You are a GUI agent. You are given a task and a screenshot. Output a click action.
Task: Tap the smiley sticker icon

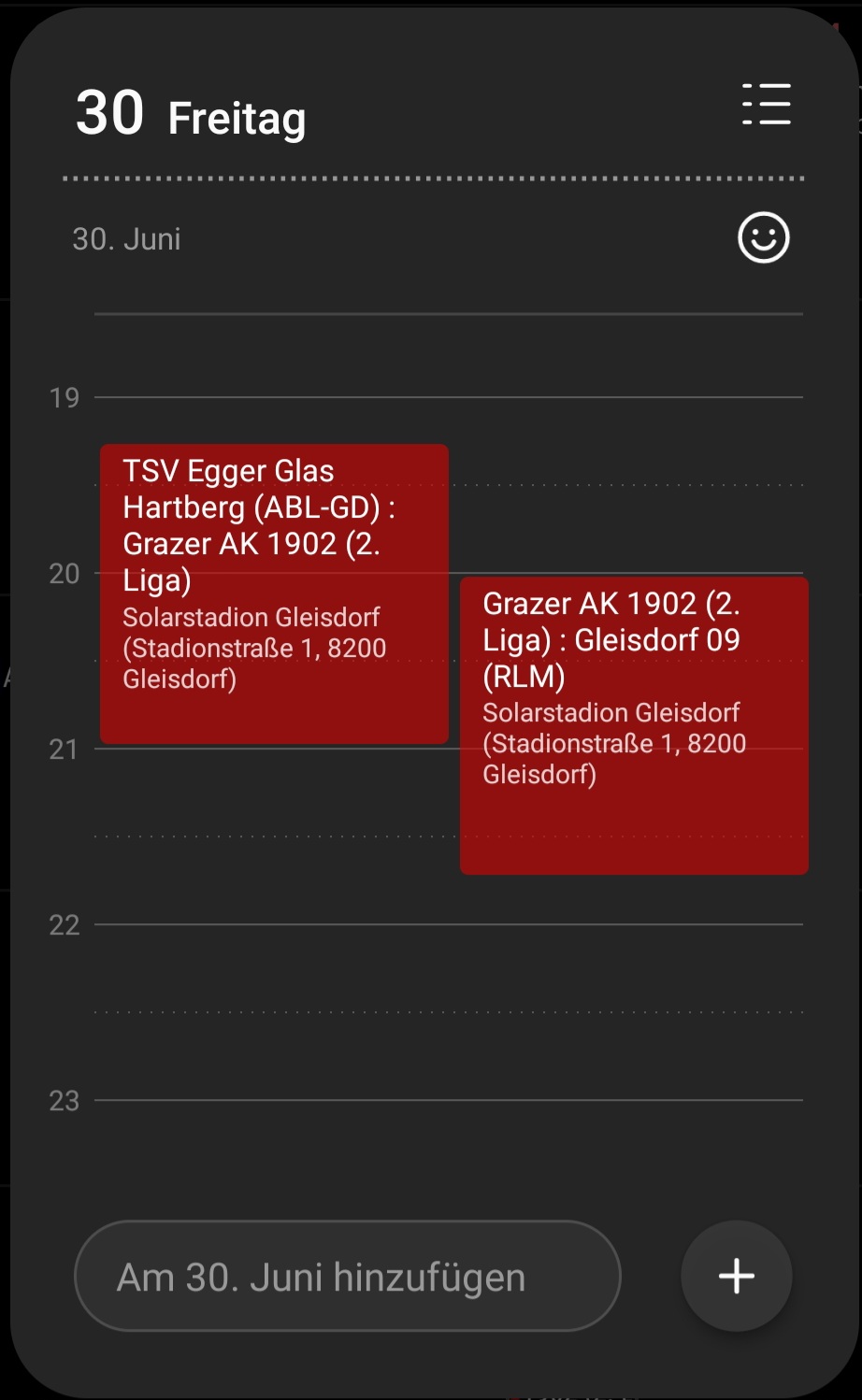point(764,238)
